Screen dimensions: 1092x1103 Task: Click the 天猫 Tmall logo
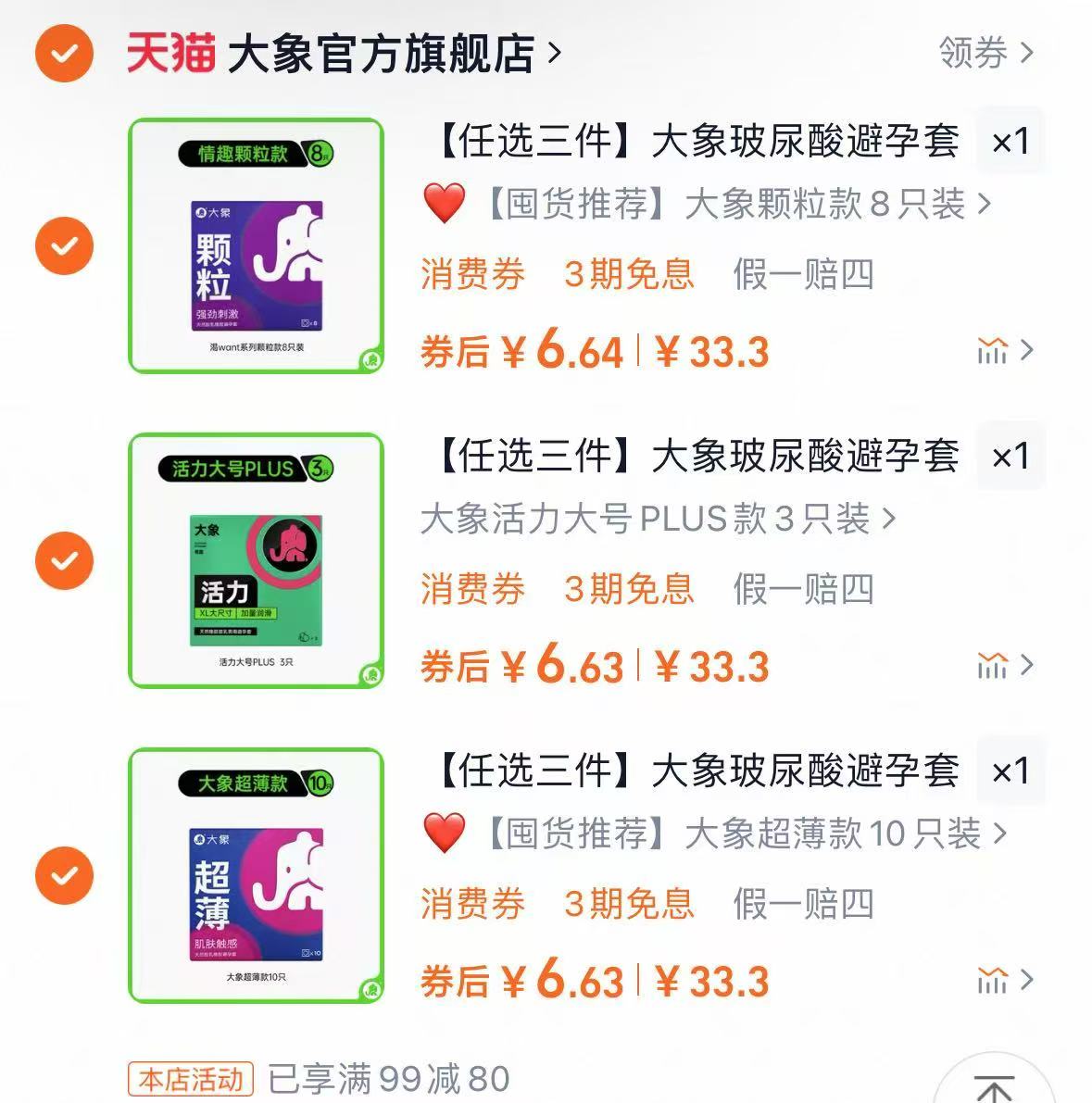[173, 53]
